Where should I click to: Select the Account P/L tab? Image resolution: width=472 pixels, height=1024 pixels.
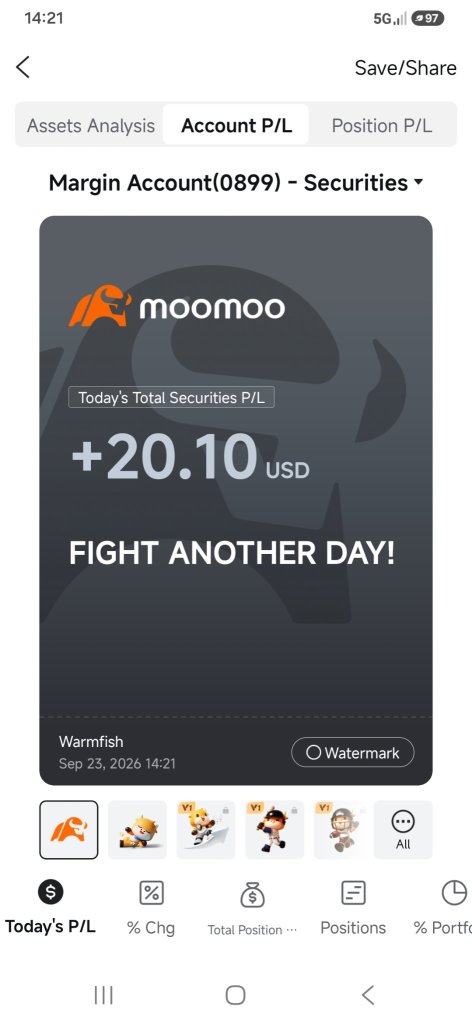point(236,125)
